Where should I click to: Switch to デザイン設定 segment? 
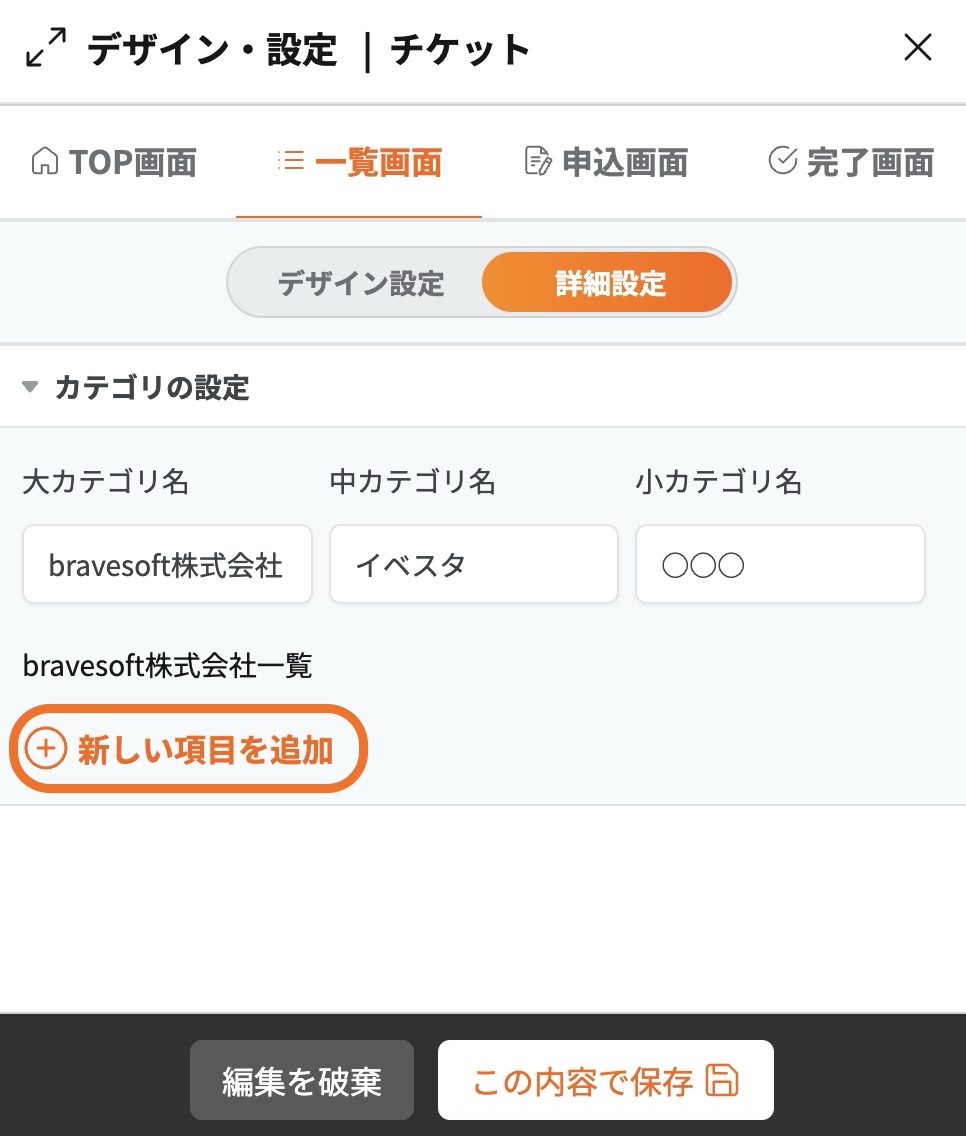click(360, 283)
